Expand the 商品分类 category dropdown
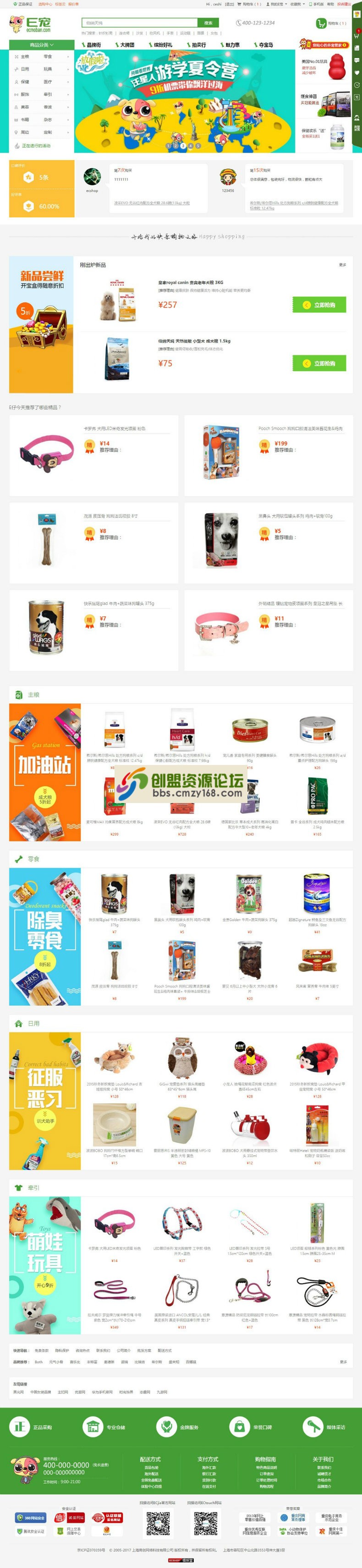Image resolution: width=362 pixels, height=1568 pixels. tap(41, 44)
